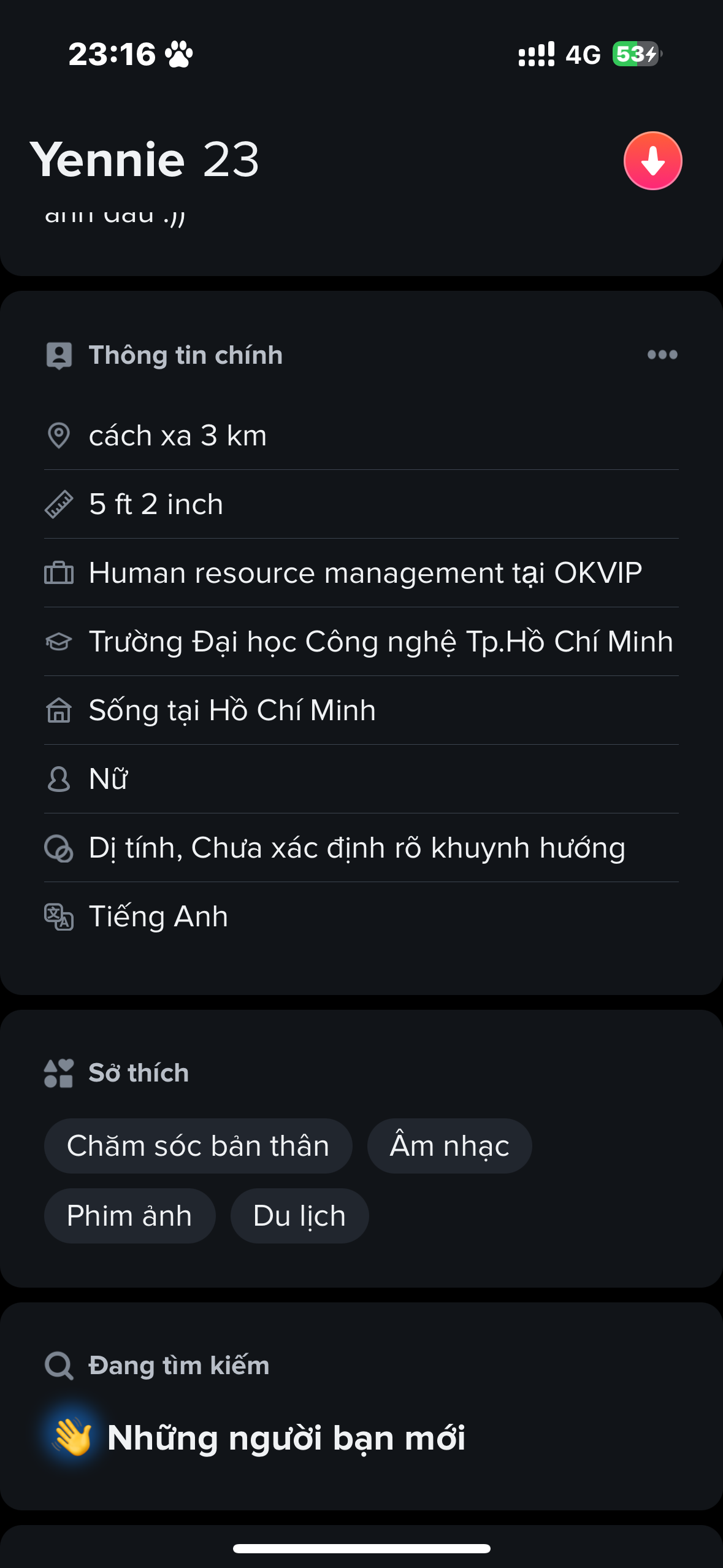
Task: Open the three-dot menu beside Thông tin chính
Action: (x=662, y=355)
